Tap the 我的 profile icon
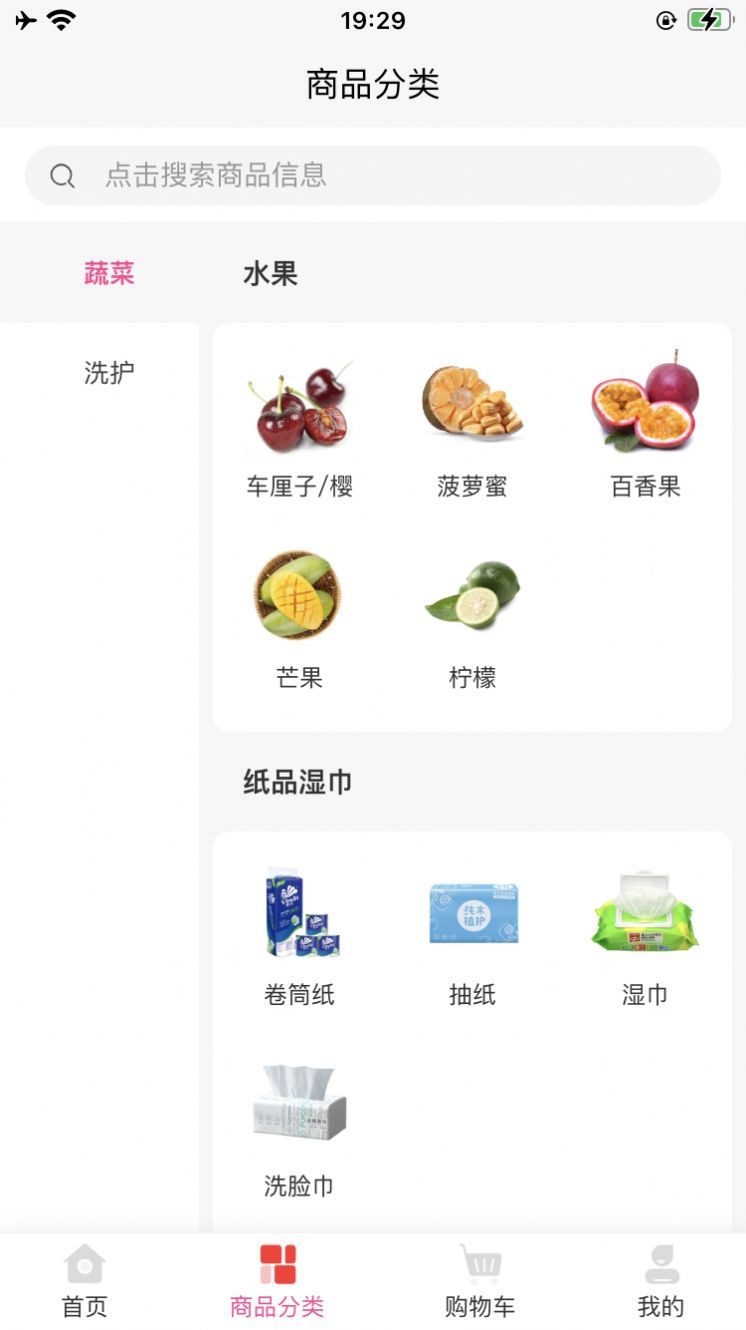This screenshot has width=746, height=1330. click(660, 1264)
